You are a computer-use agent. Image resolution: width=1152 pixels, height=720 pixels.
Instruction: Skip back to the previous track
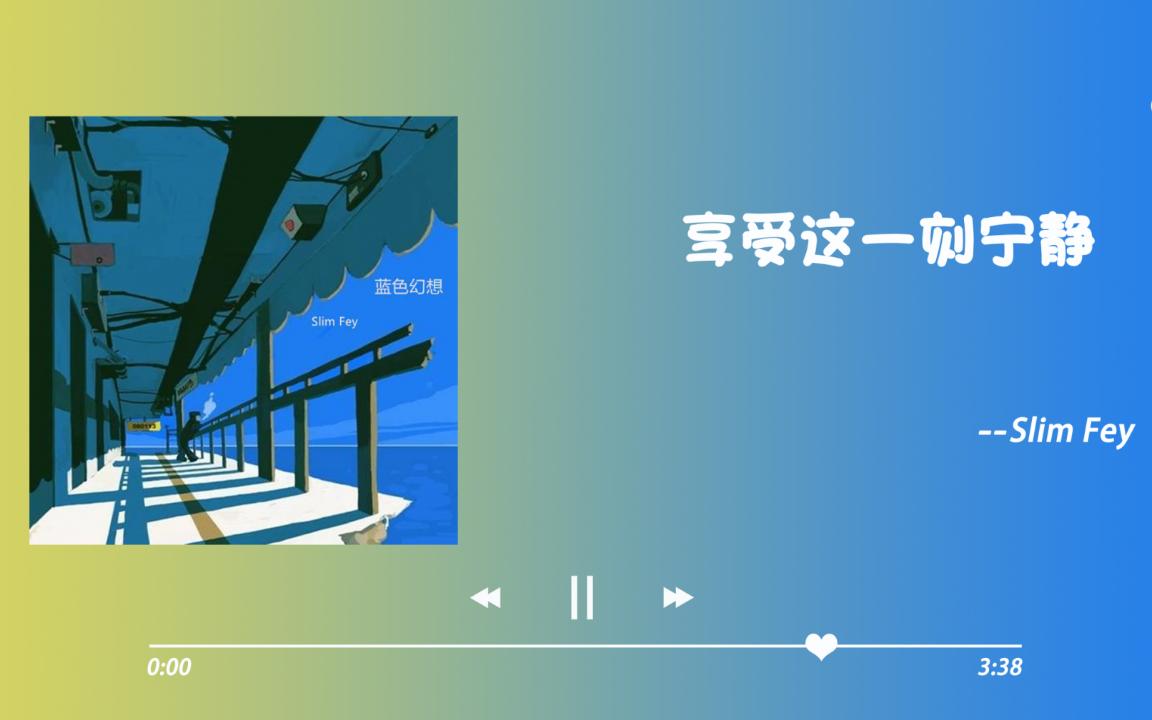[x=486, y=598]
